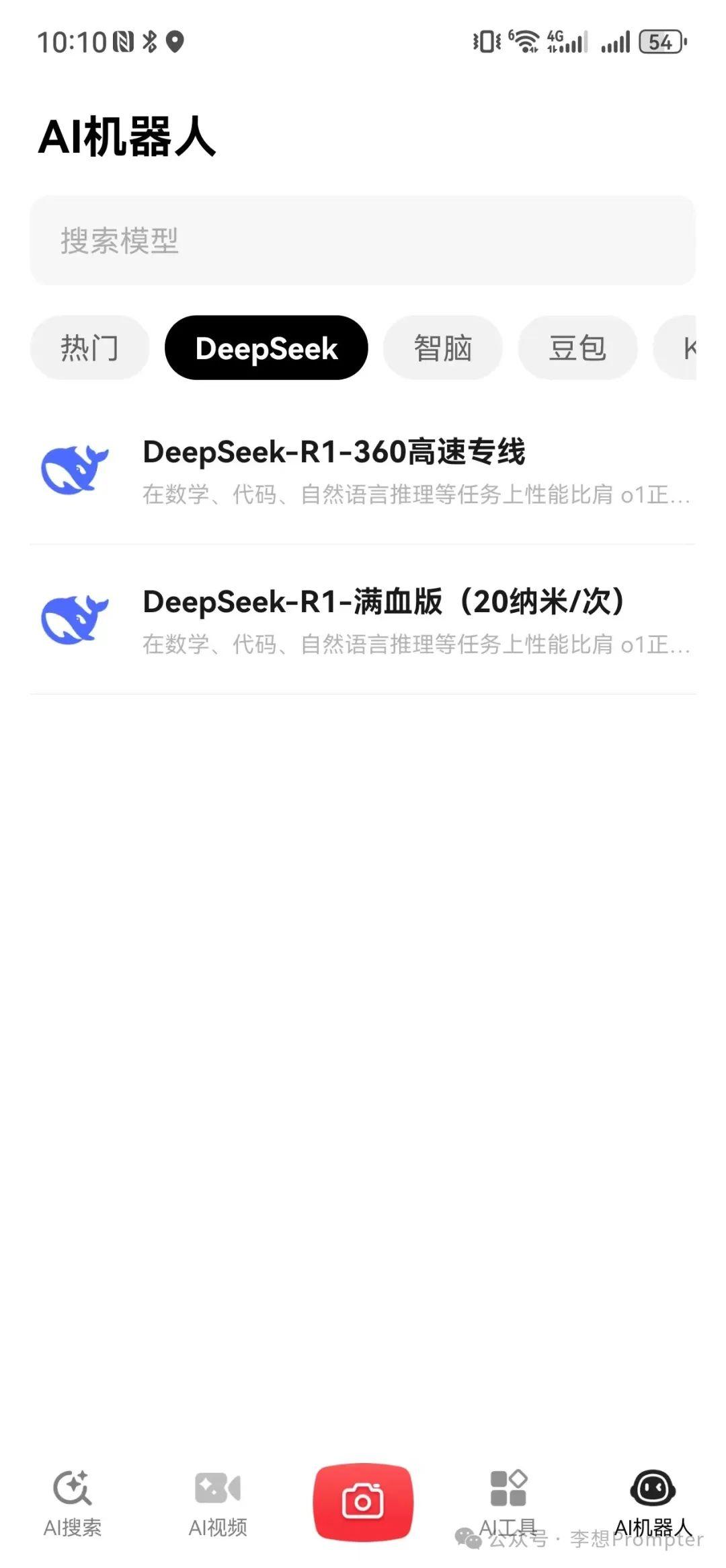Screen dimensions: 726x1568
Task: Tap the 4G signal indicator
Action: point(565,42)
